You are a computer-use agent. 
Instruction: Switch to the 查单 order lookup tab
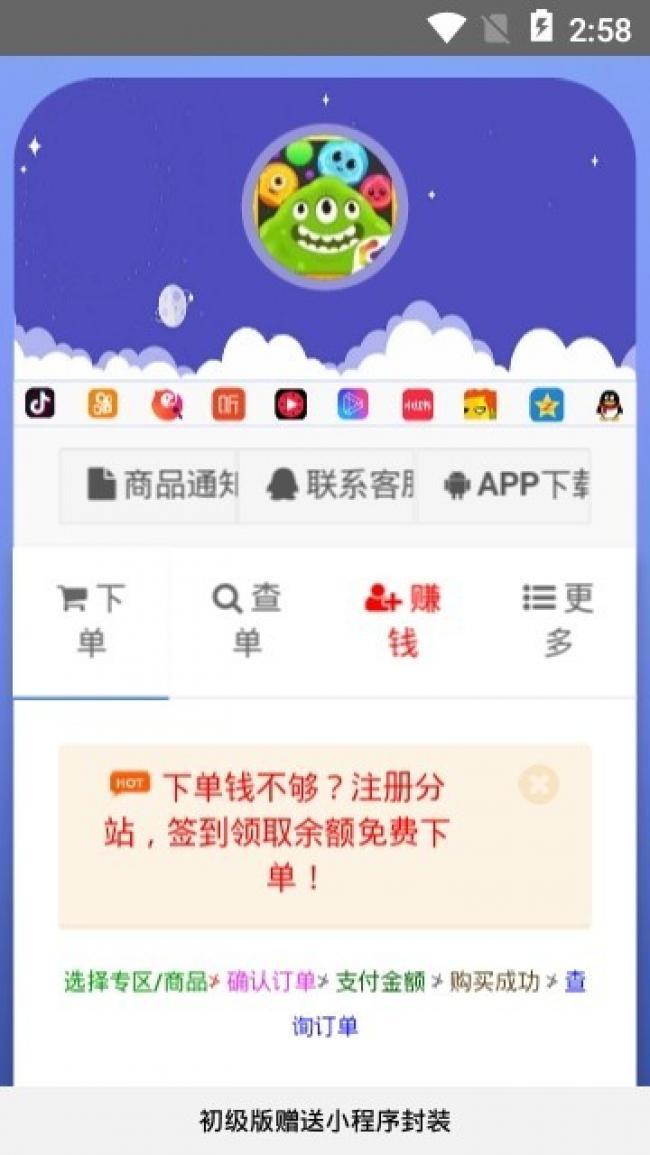click(247, 621)
